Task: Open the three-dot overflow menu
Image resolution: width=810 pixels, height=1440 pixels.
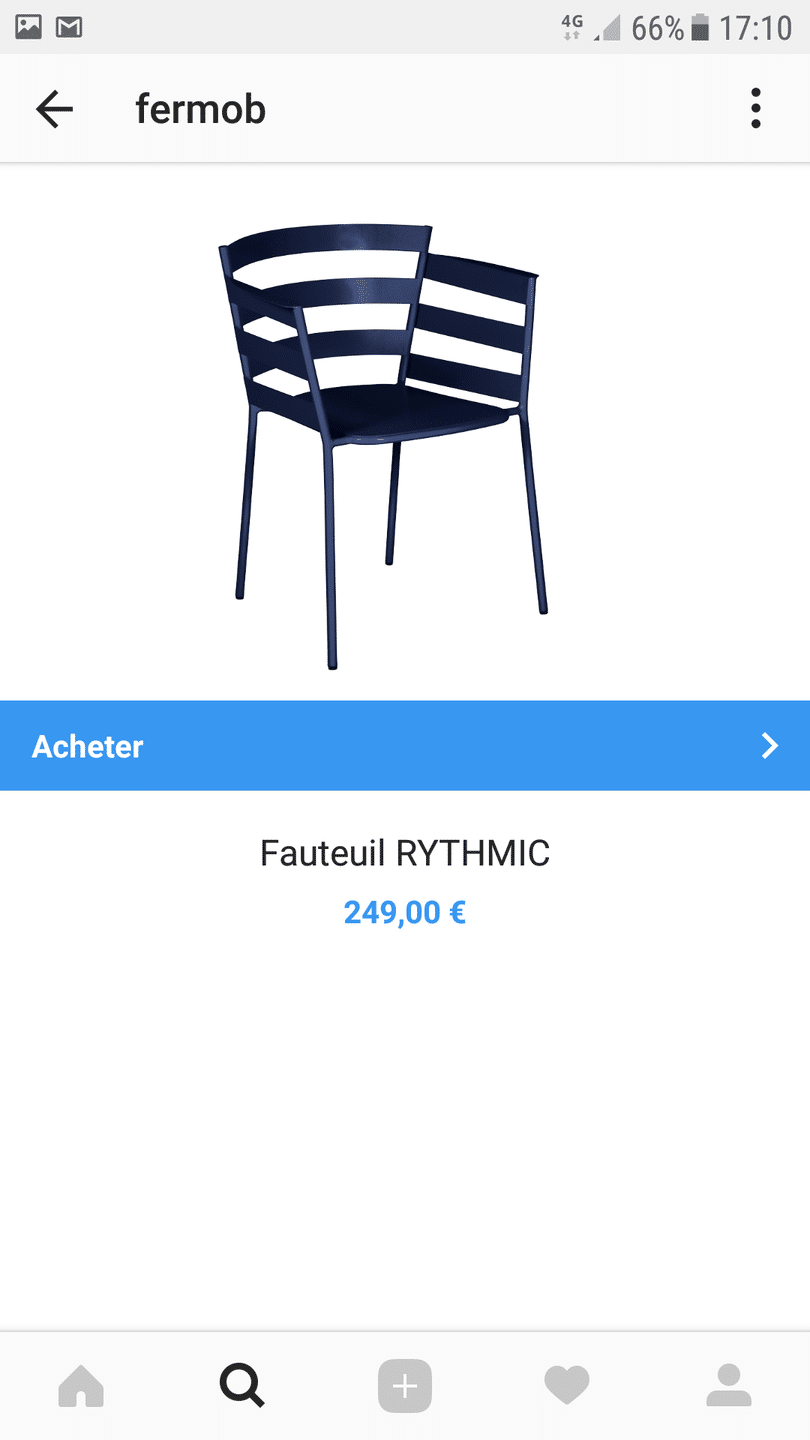Action: (x=756, y=108)
